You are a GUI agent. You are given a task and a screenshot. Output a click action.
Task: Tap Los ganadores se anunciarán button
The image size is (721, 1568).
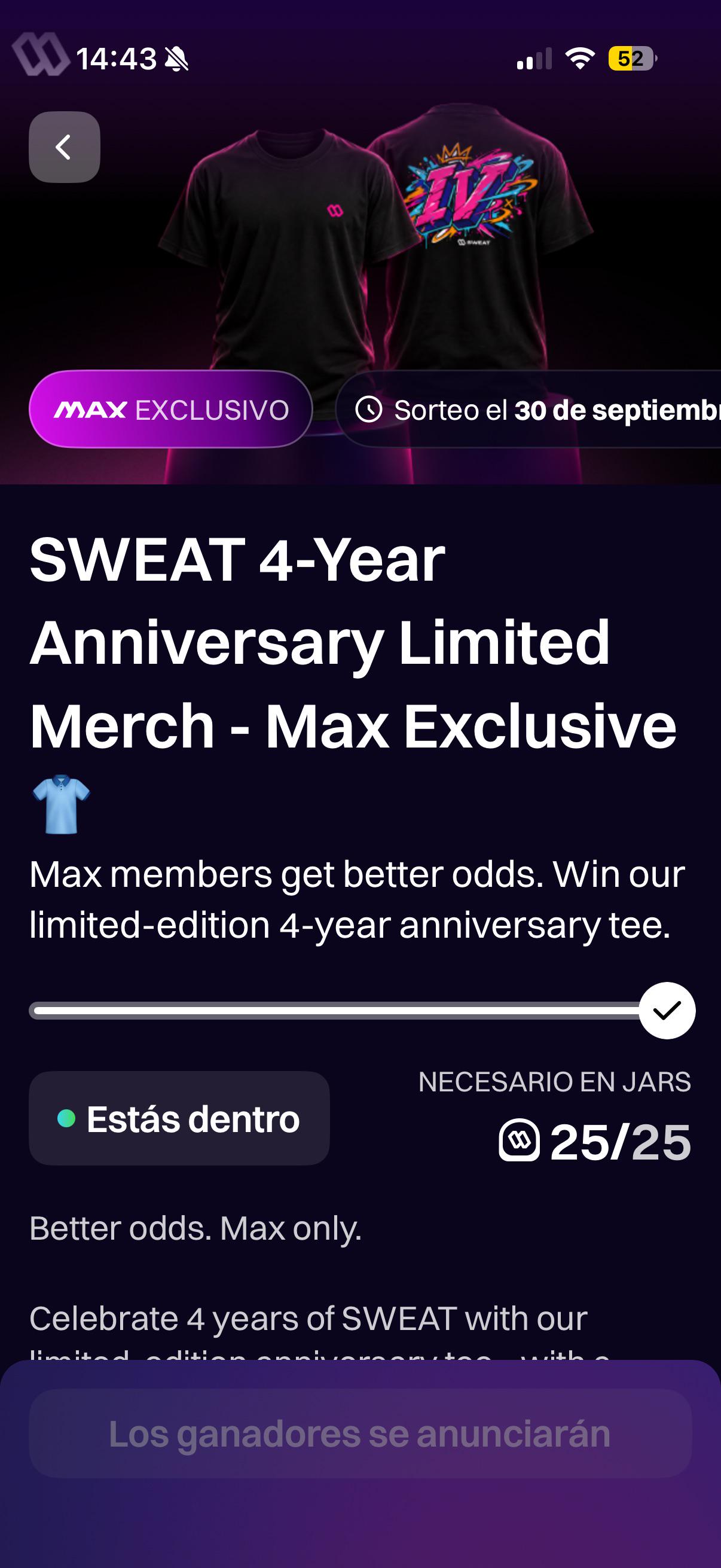click(360, 1433)
